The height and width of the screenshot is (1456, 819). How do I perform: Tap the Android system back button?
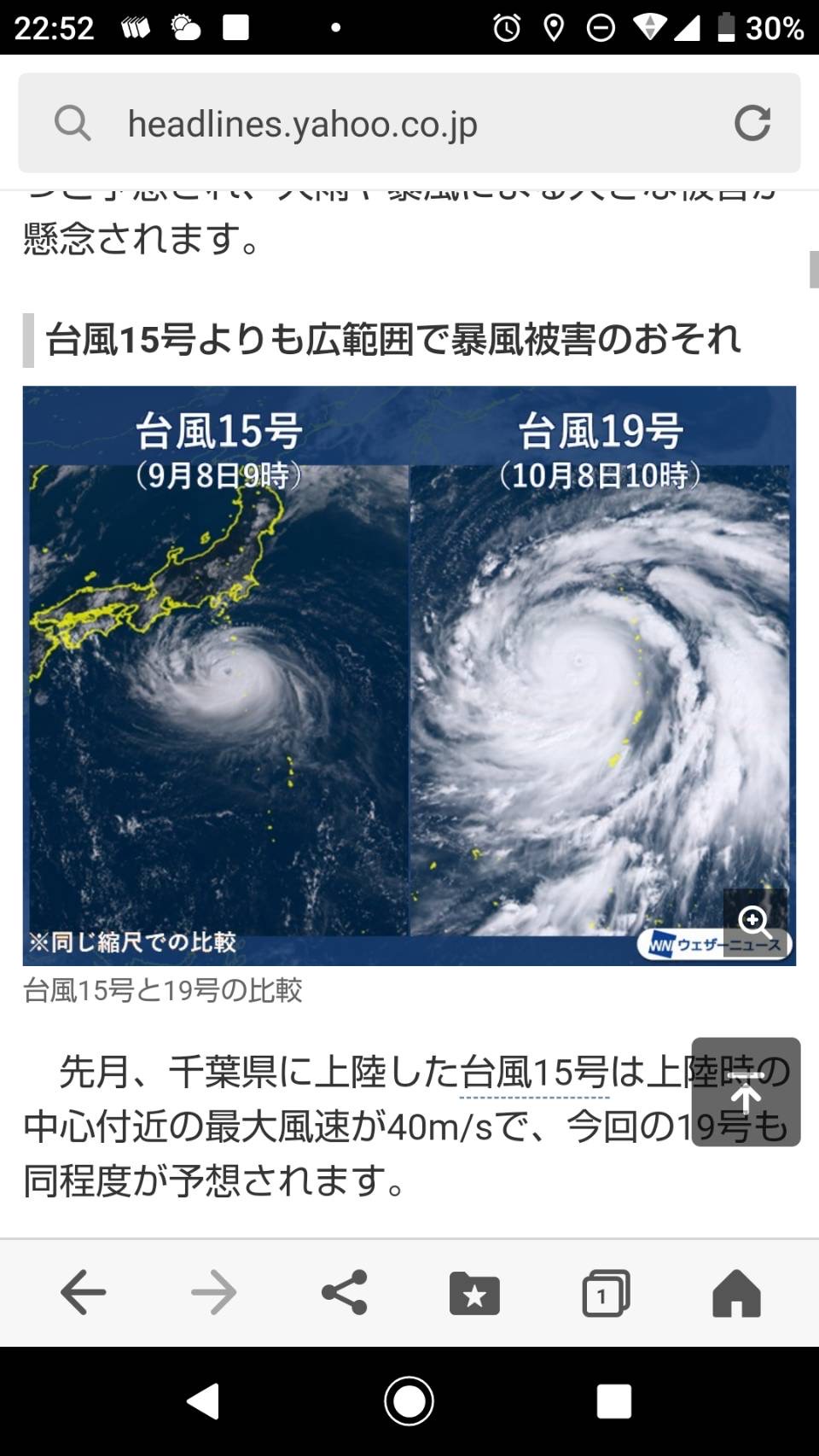[x=204, y=1401]
